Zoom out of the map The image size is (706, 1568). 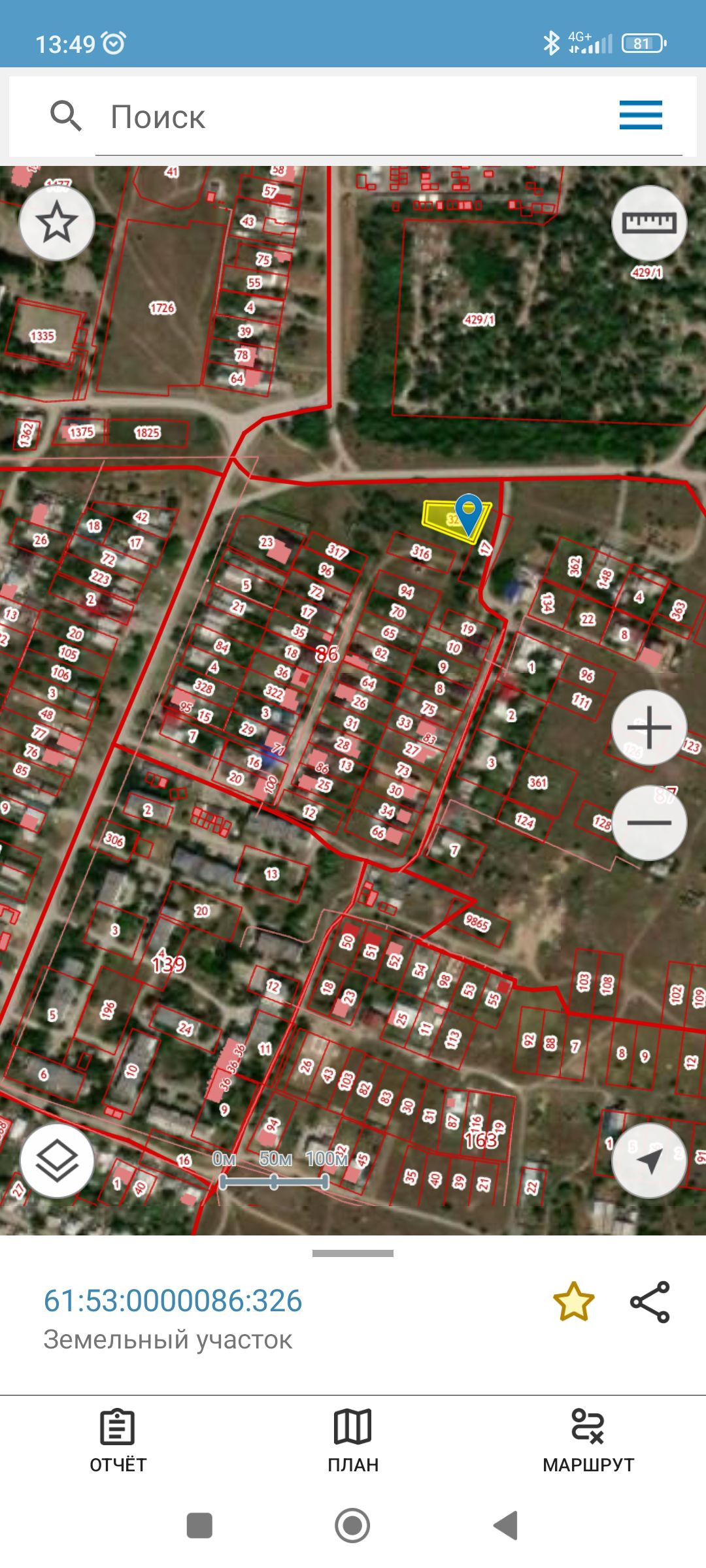coord(648,823)
